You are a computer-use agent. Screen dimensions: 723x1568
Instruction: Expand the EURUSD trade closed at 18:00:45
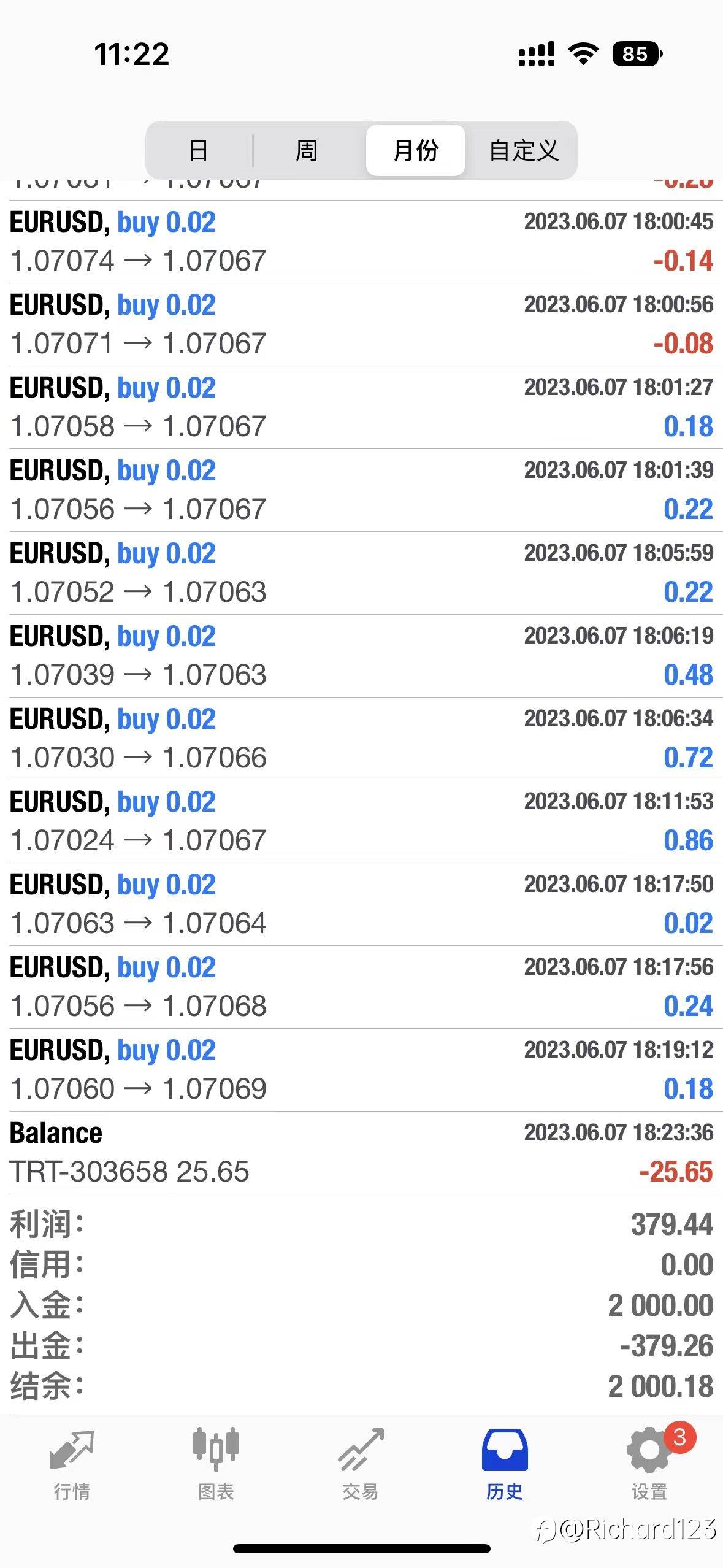361,242
